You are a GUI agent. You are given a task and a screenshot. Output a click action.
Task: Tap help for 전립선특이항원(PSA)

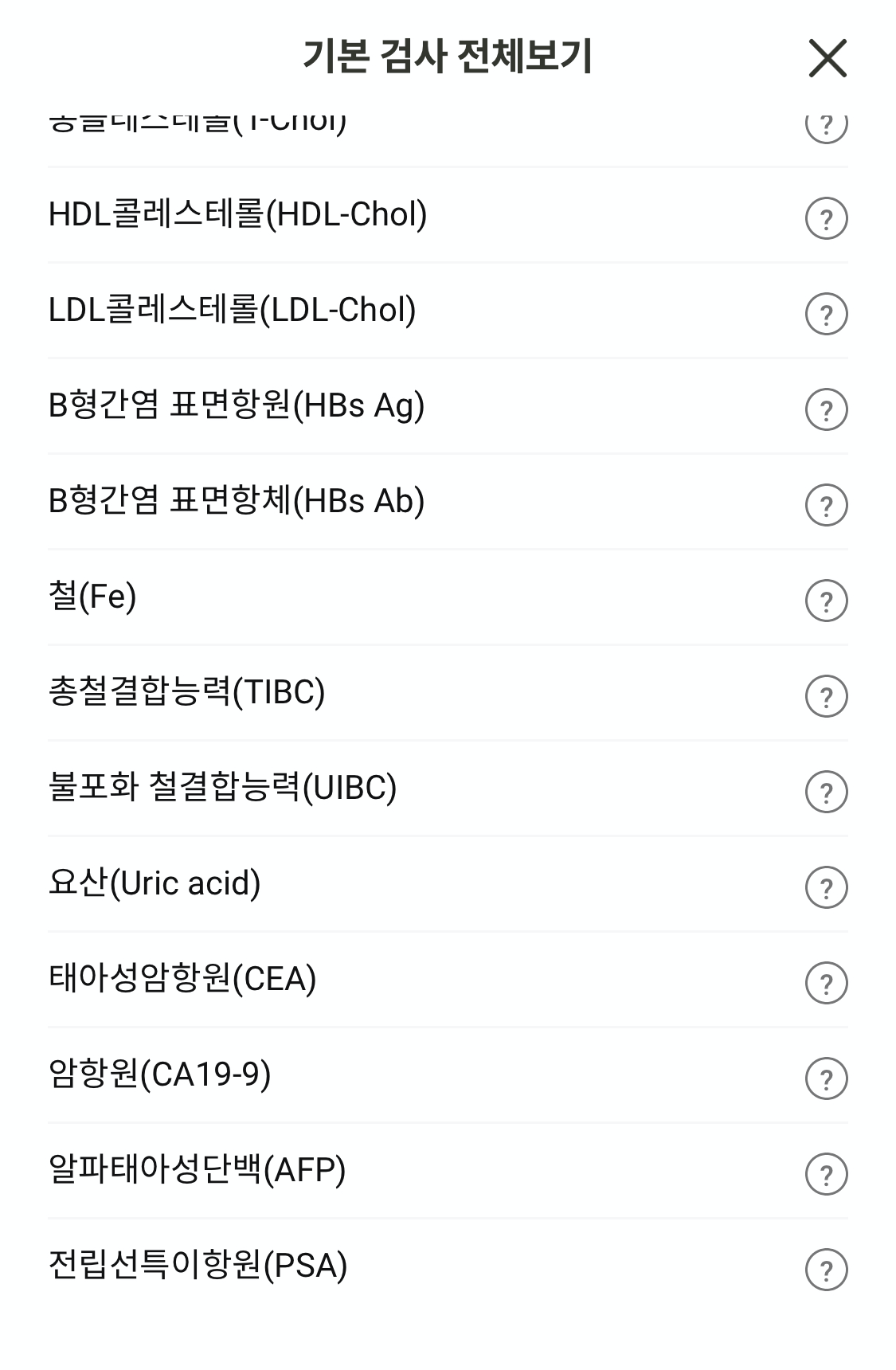tap(827, 1270)
